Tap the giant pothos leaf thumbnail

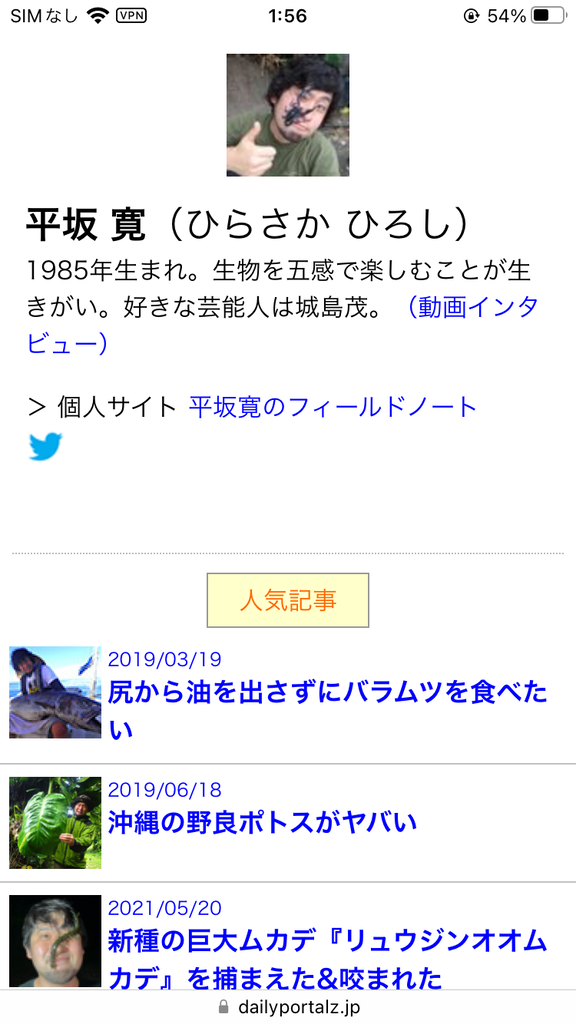click(56, 823)
